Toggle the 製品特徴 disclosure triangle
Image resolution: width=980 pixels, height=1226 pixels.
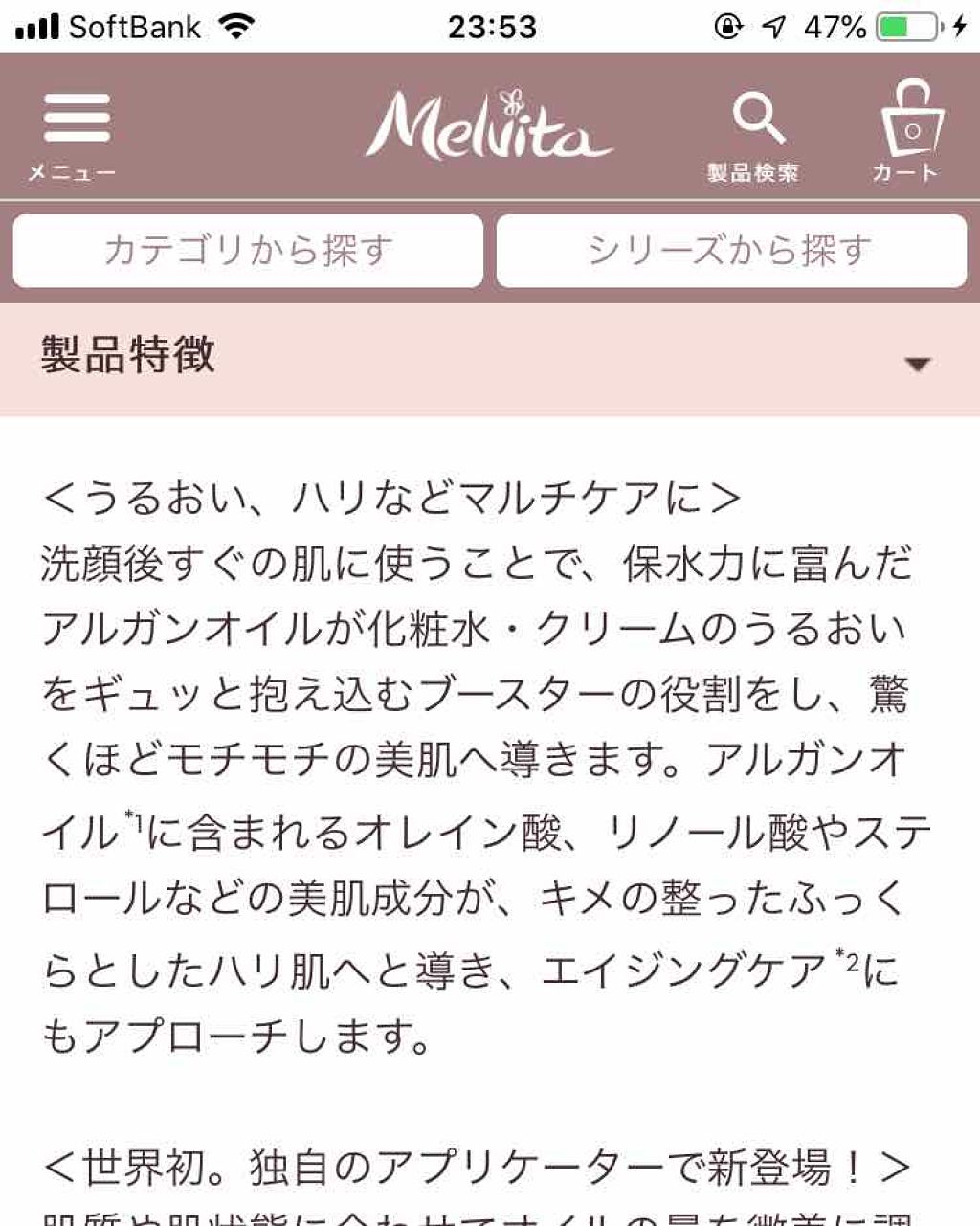coord(920,364)
